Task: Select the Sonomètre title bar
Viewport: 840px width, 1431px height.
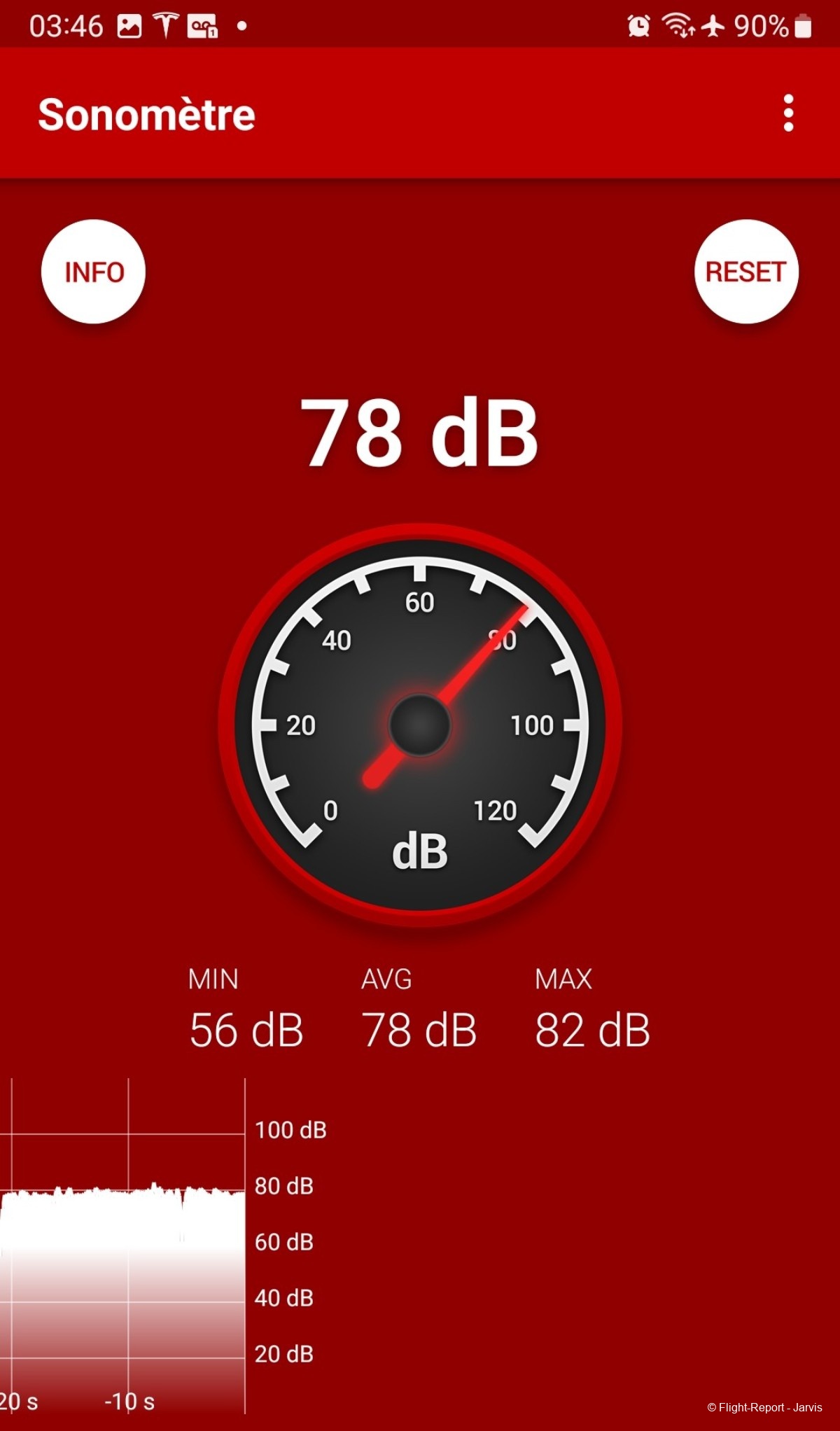Action: click(147, 112)
